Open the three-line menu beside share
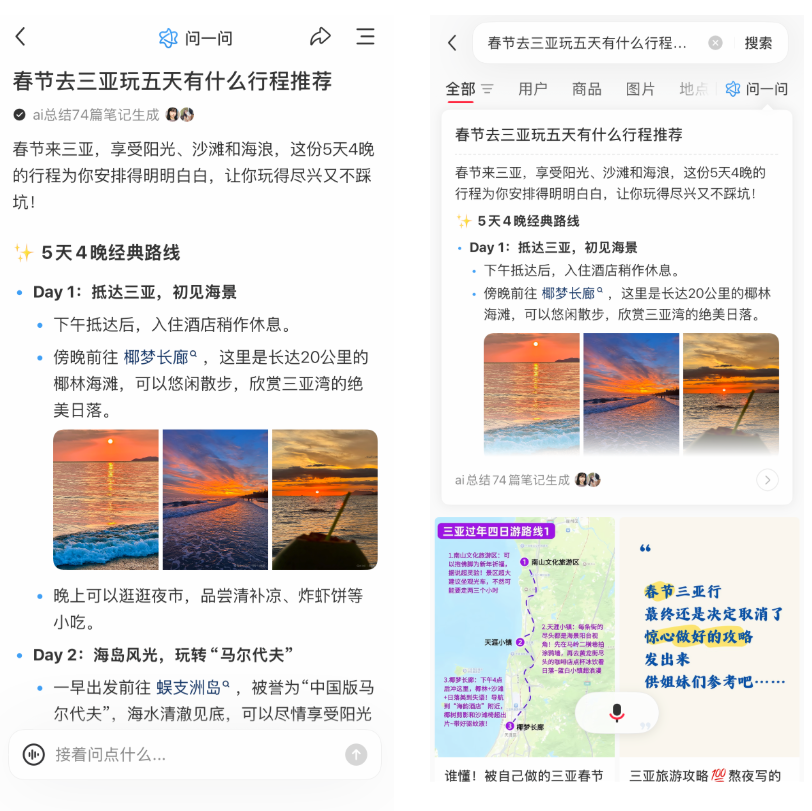Image resolution: width=812 pixels, height=811 pixels. [x=365, y=37]
